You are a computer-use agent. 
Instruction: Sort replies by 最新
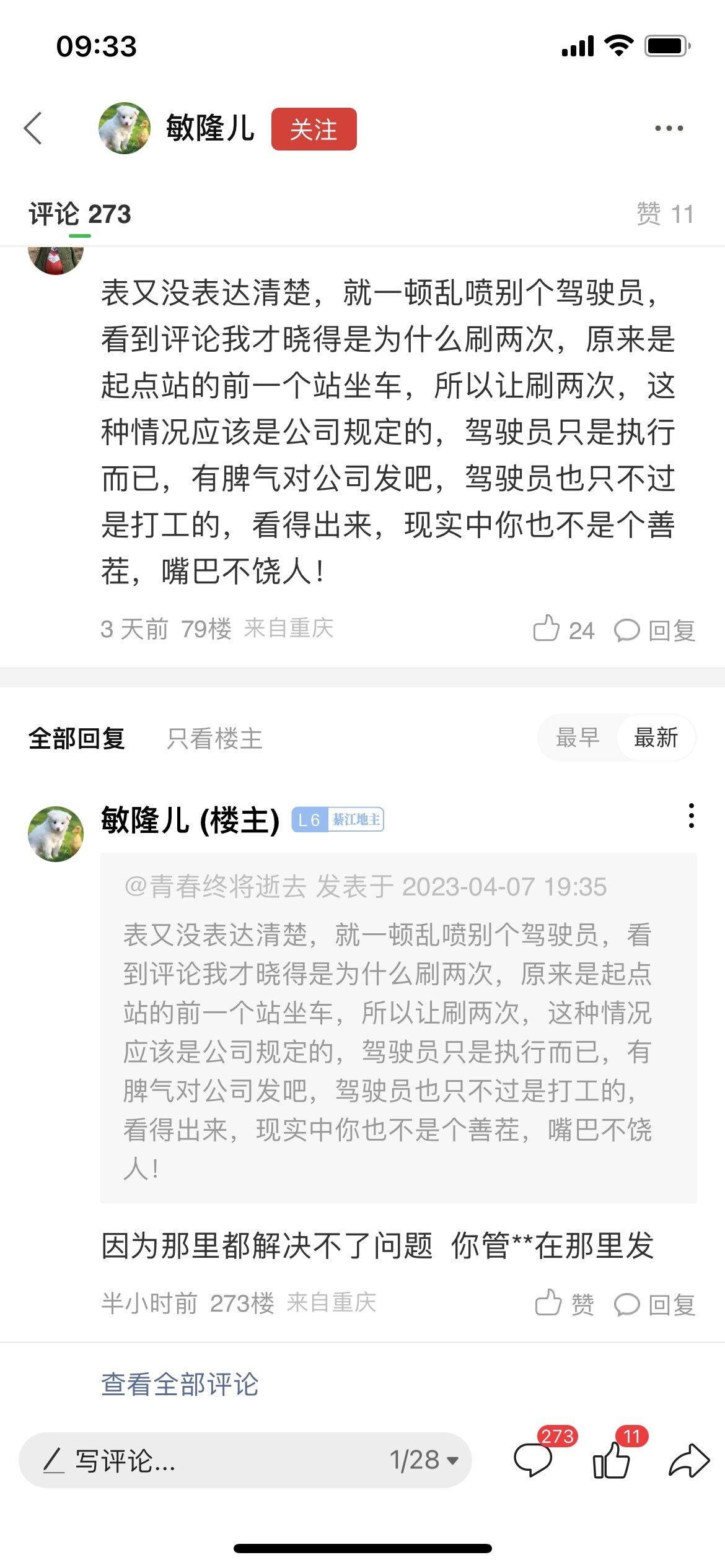[x=656, y=738]
